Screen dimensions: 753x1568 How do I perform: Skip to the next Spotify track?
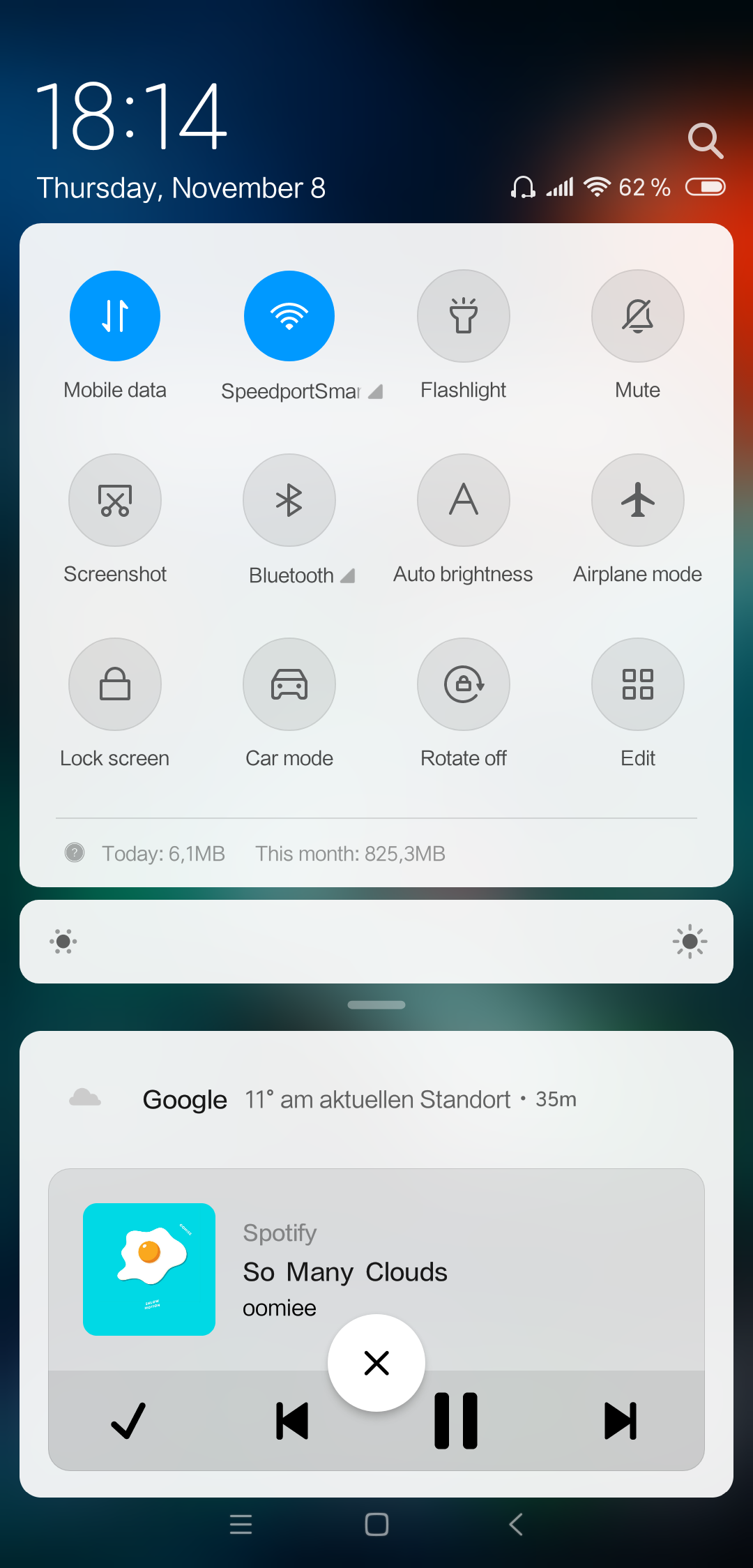click(x=621, y=1421)
